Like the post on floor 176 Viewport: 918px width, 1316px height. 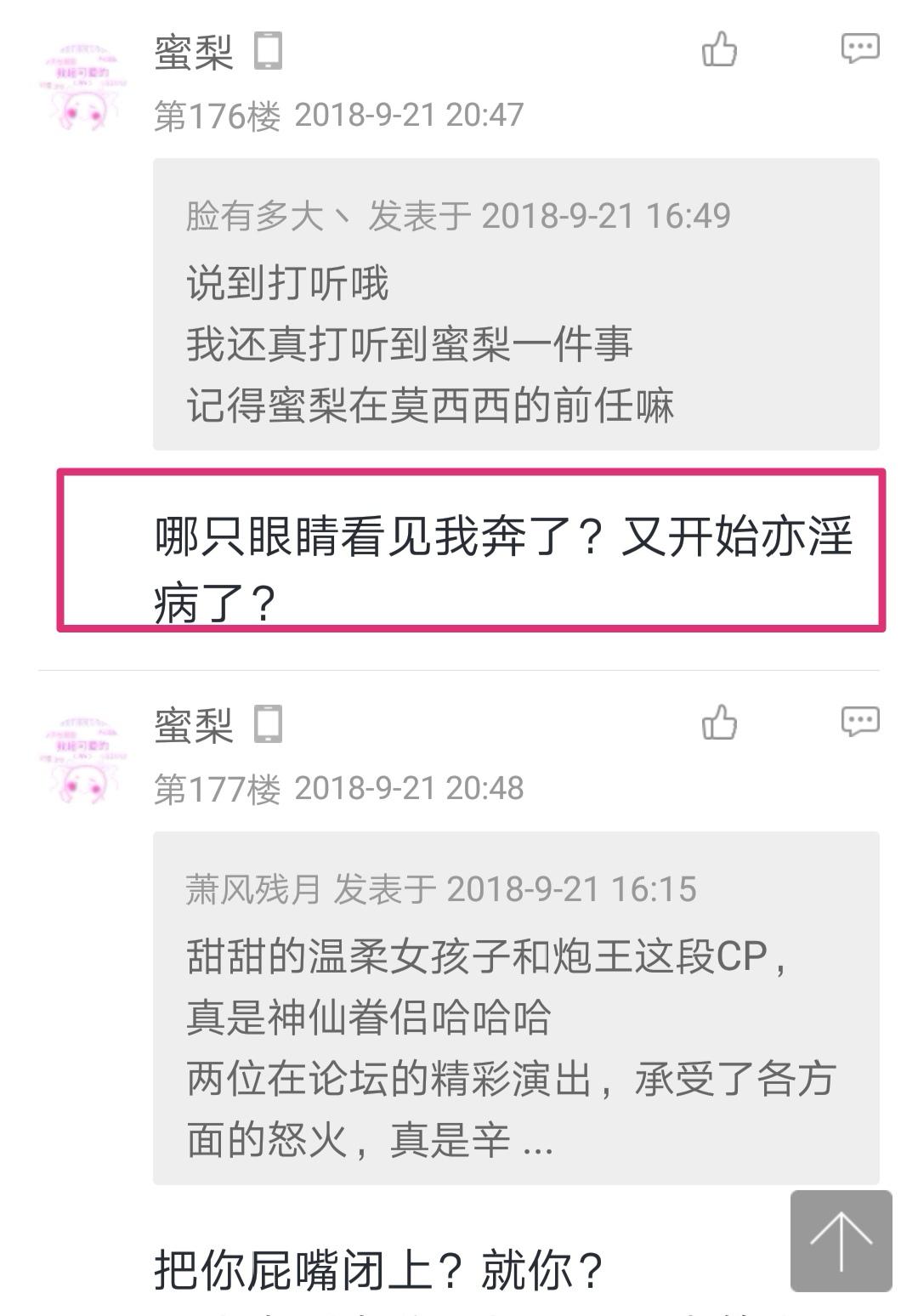click(x=719, y=49)
